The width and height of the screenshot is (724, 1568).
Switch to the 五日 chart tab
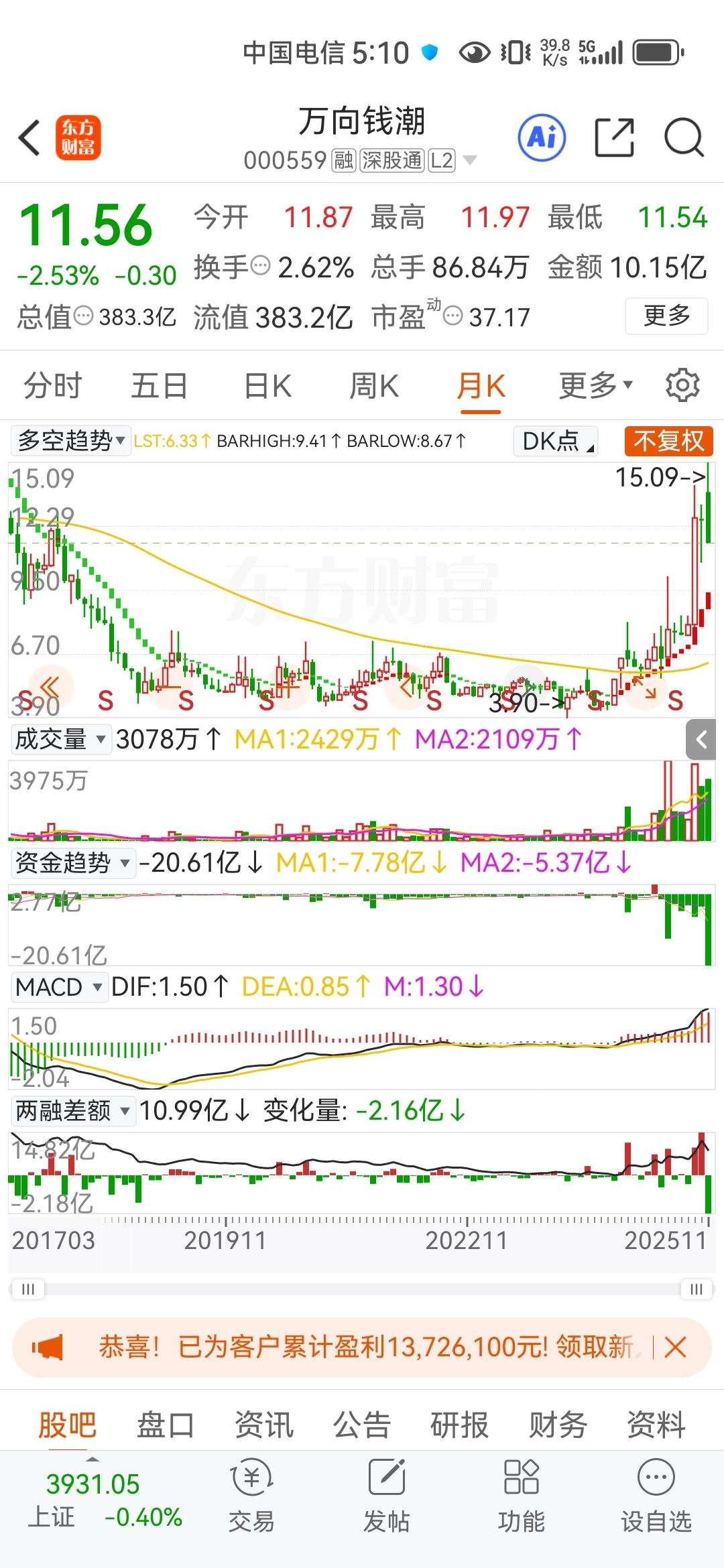[159, 386]
